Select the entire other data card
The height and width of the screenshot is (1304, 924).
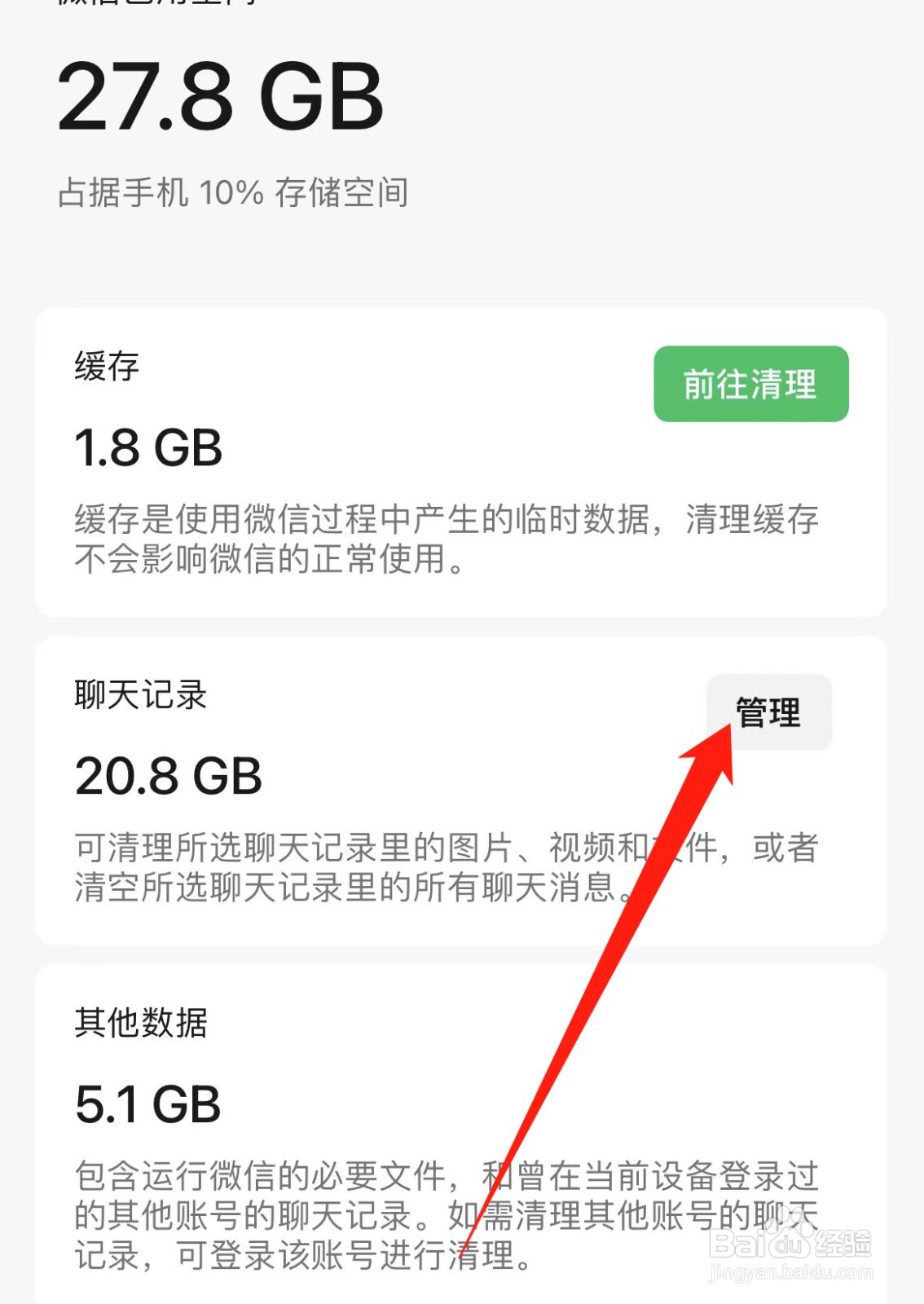point(462,1133)
